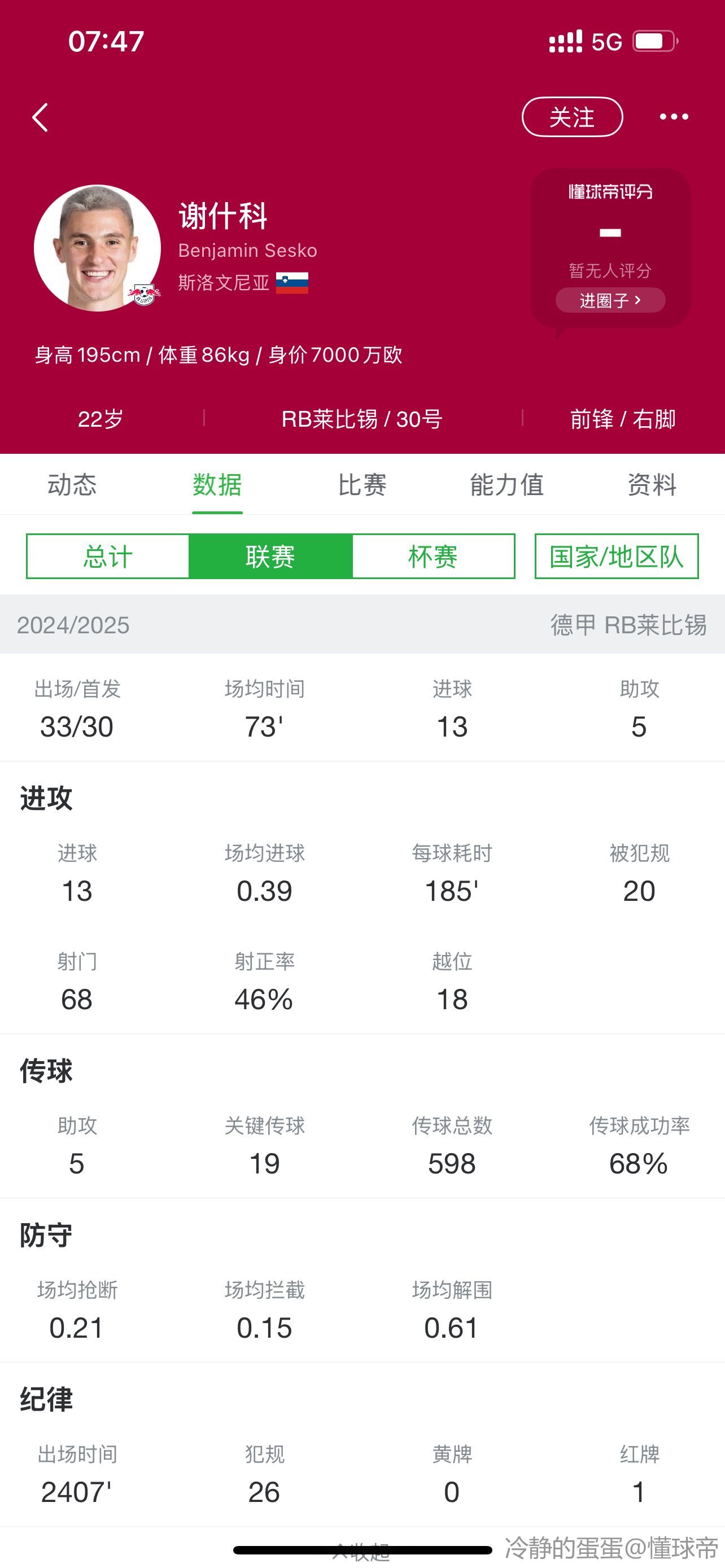Switch stats to 杯赛

pyautogui.click(x=433, y=557)
